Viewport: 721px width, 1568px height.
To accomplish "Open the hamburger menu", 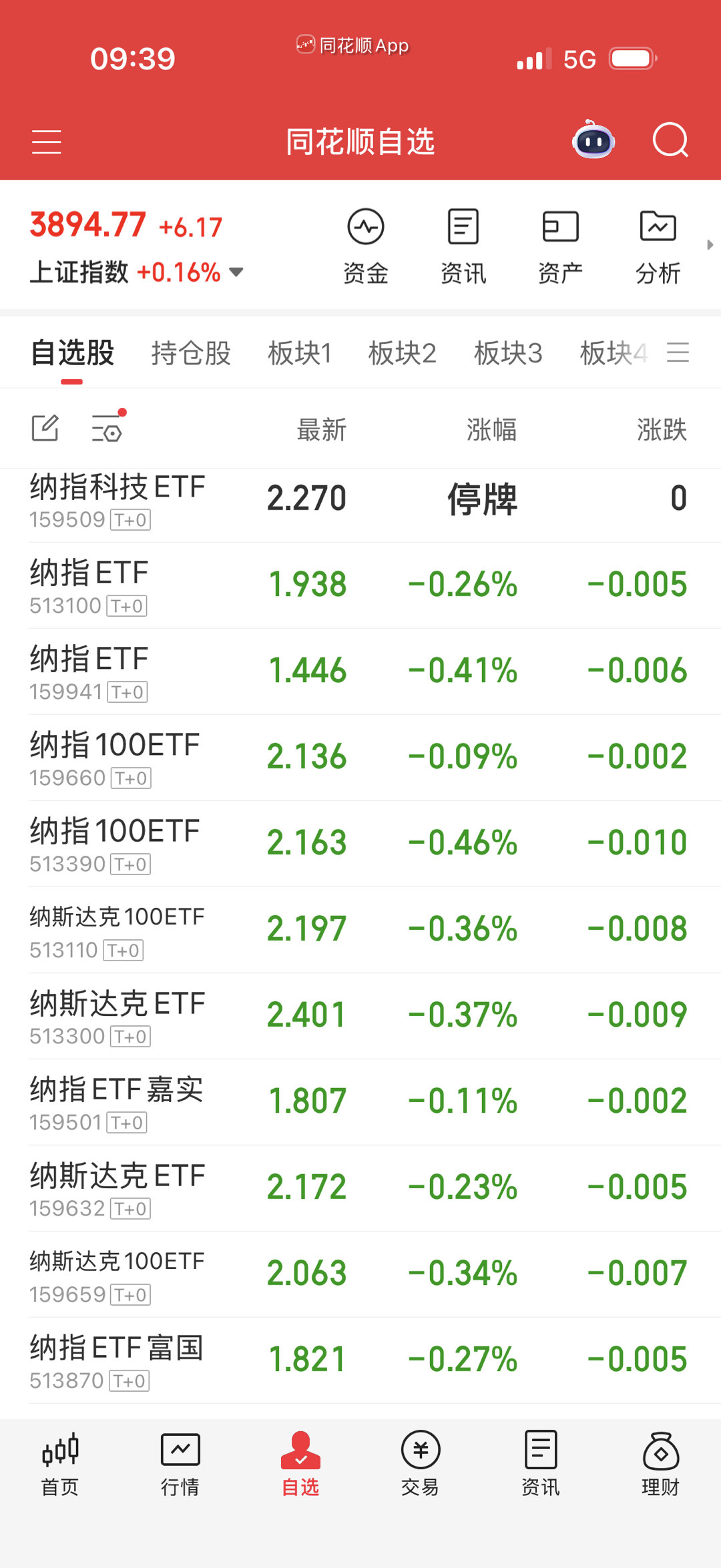I will (x=46, y=142).
